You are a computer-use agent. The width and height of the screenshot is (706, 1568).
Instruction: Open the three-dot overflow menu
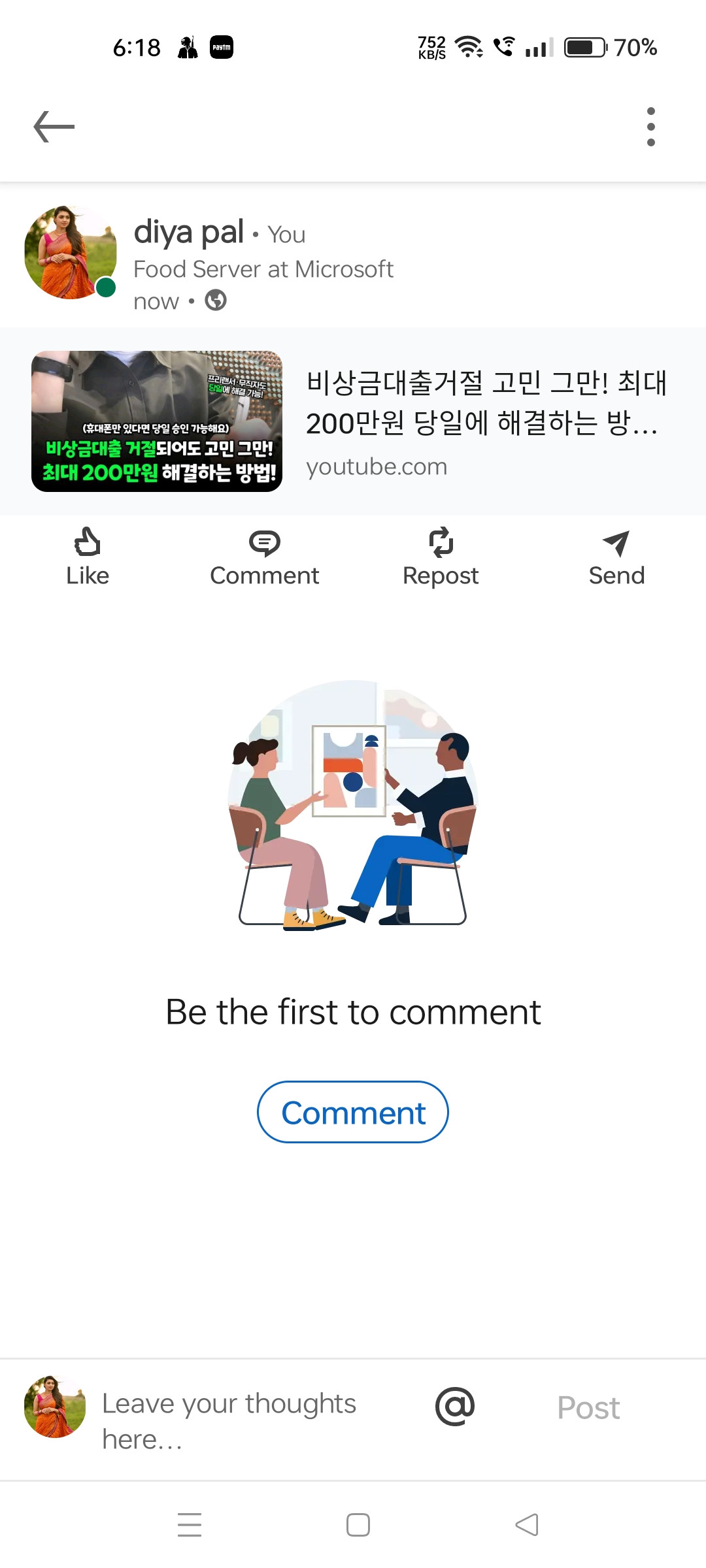point(650,127)
